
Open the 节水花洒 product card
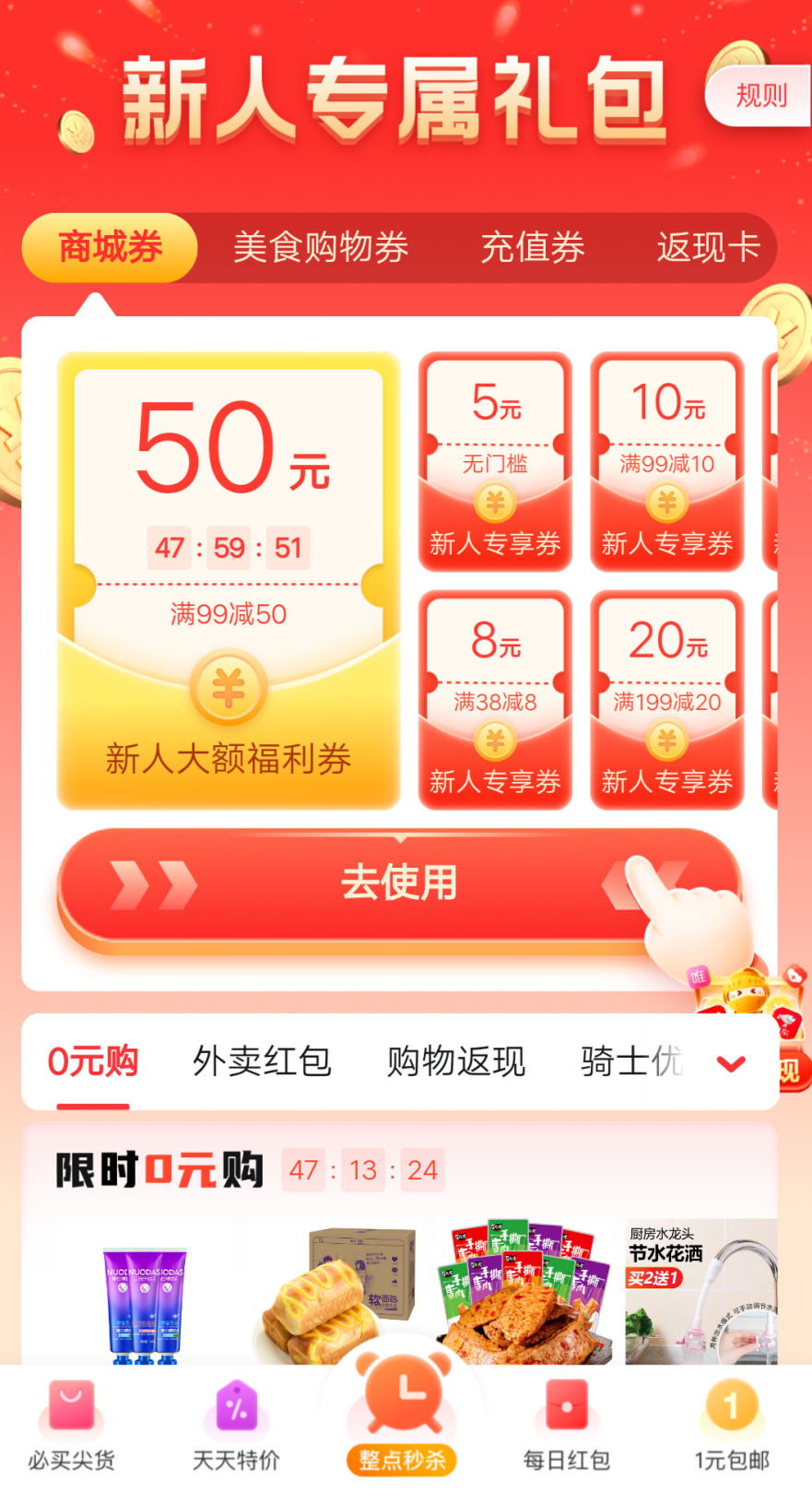click(700, 1291)
